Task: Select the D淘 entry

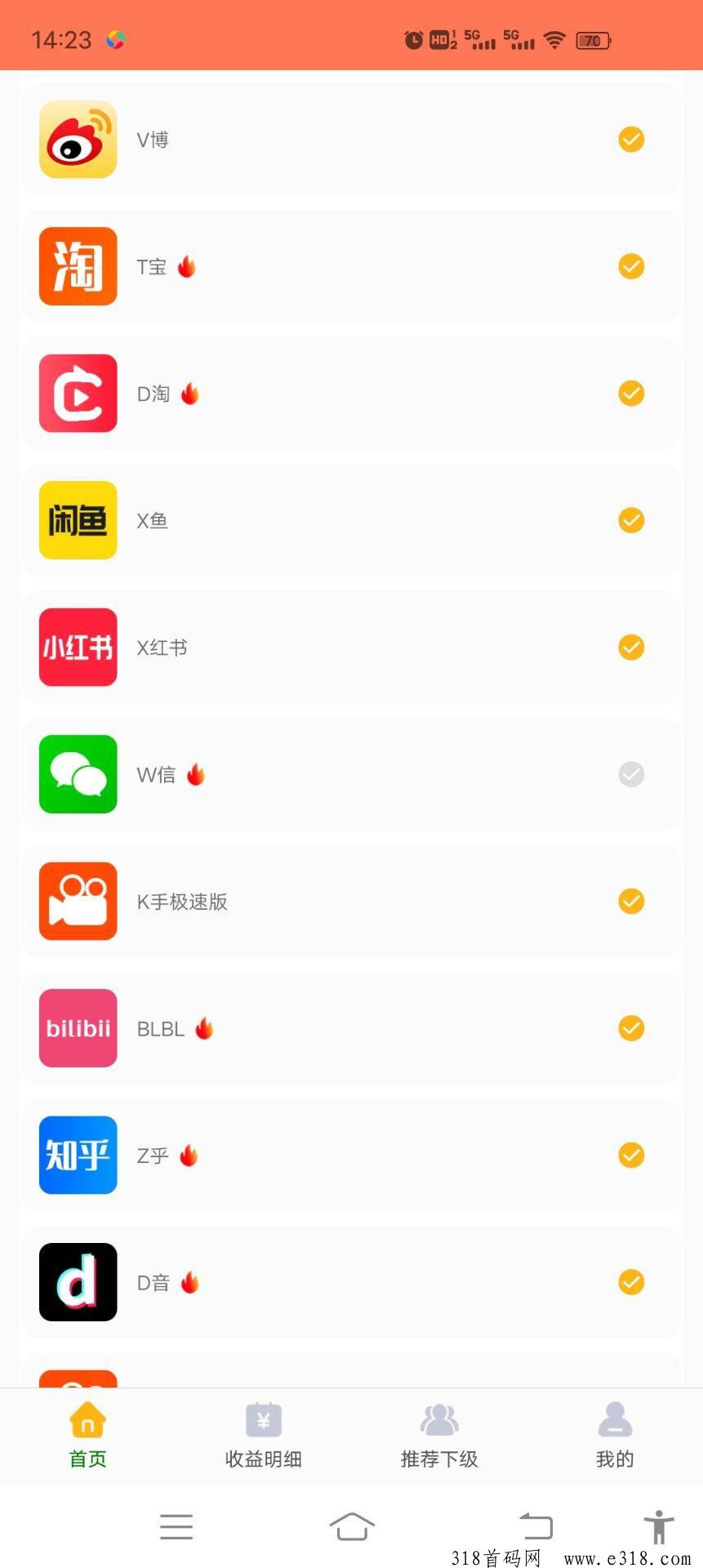Action: [351, 394]
